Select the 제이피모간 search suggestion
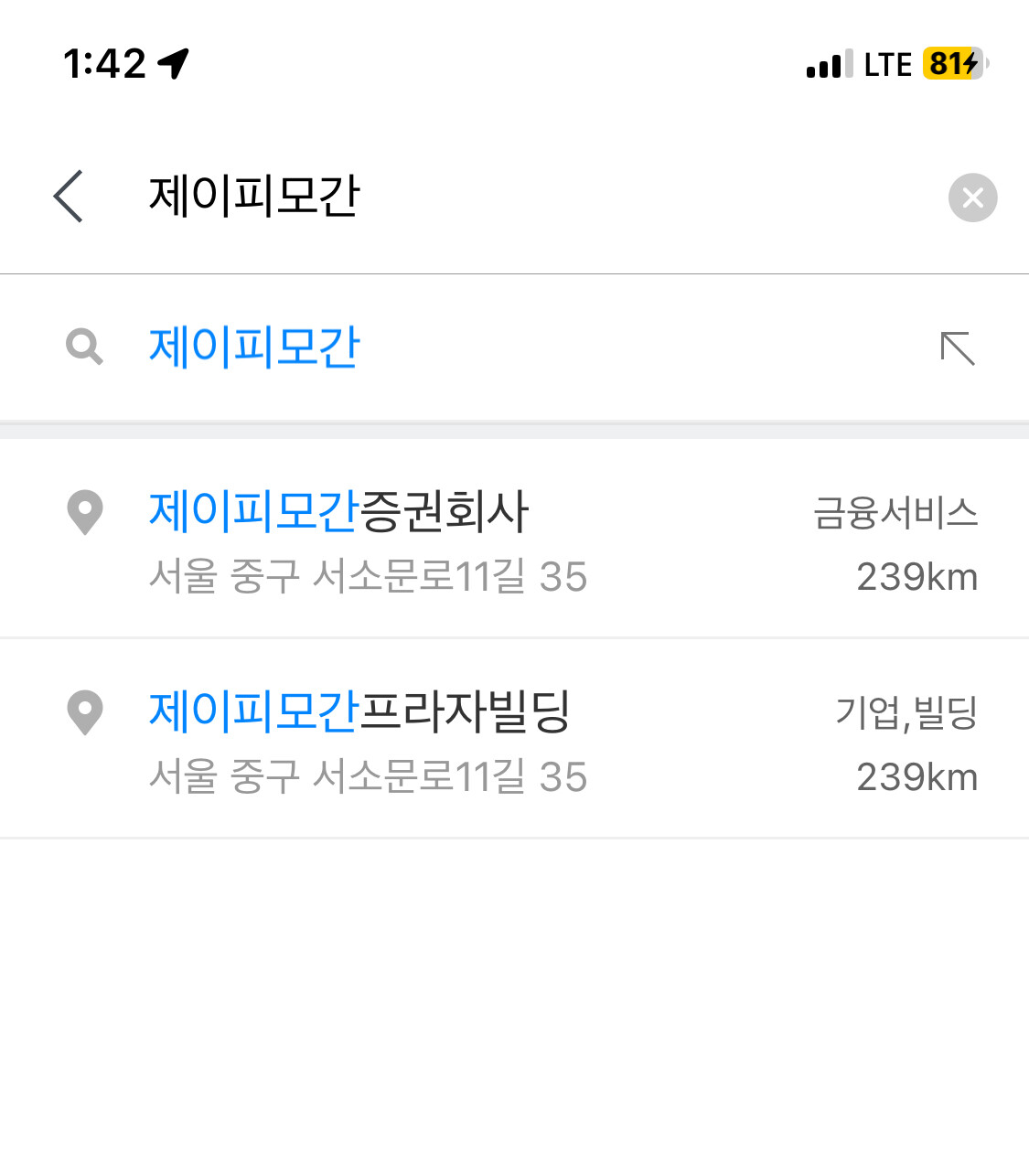This screenshot has width=1029, height=1176. pos(254,347)
